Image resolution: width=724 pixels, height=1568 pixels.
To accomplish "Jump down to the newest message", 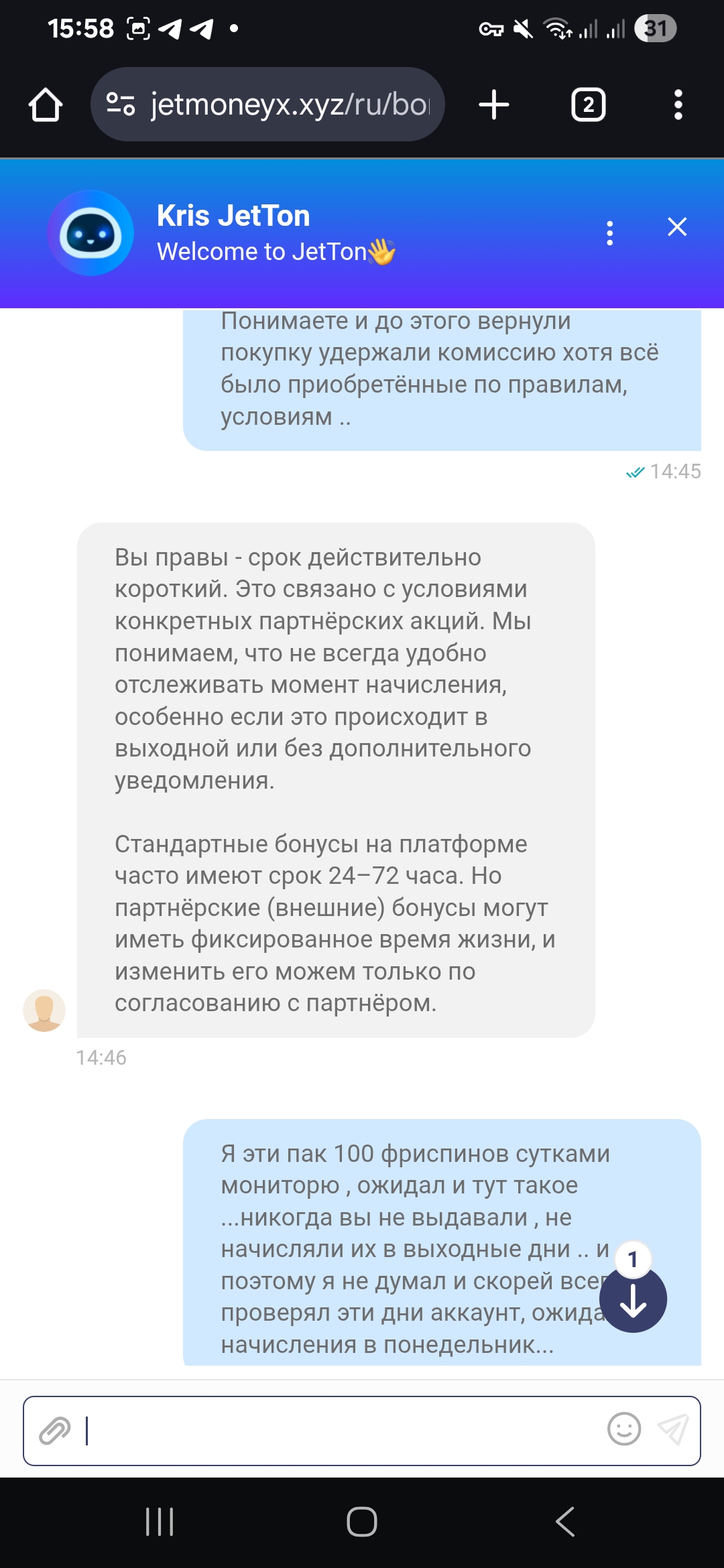I will point(633,1299).
